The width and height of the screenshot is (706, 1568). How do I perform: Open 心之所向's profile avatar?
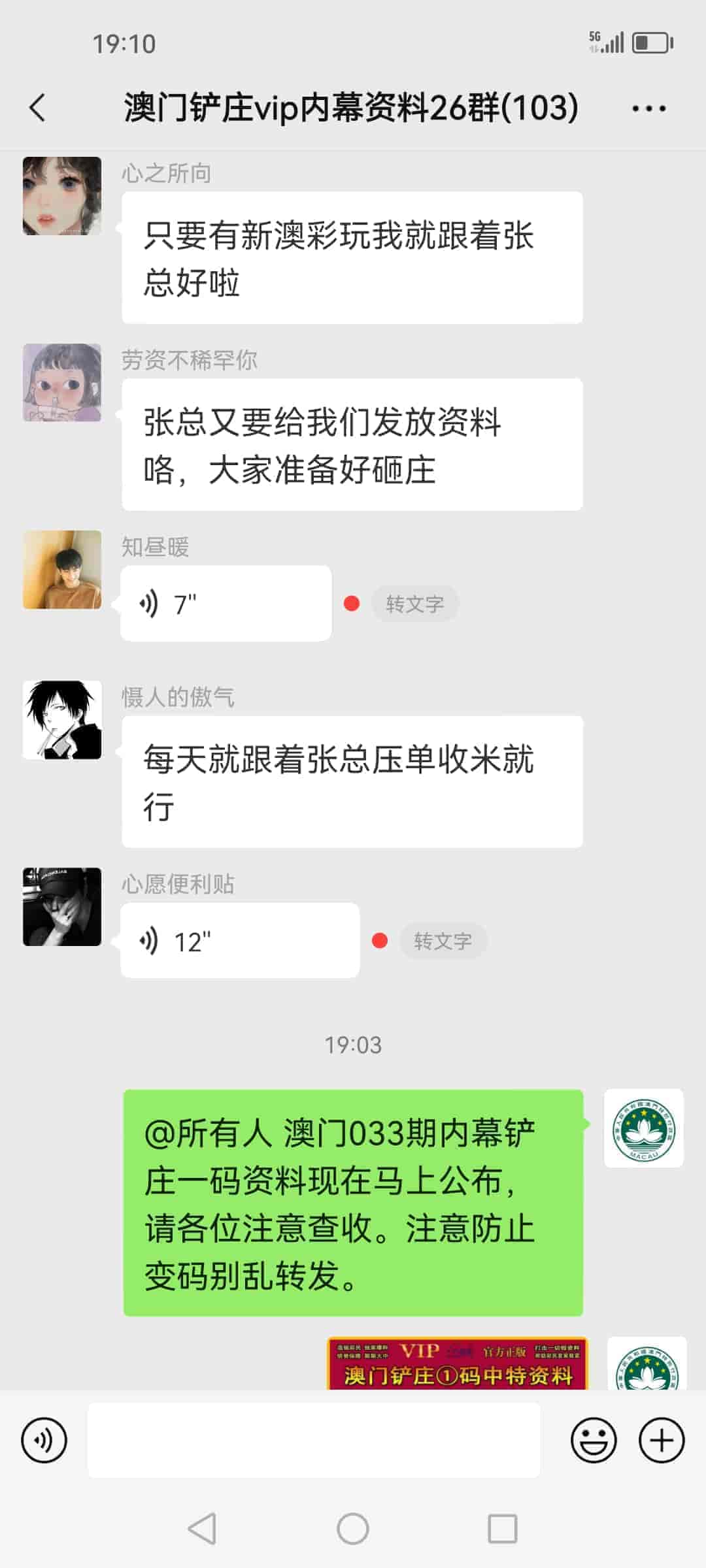coord(62,198)
